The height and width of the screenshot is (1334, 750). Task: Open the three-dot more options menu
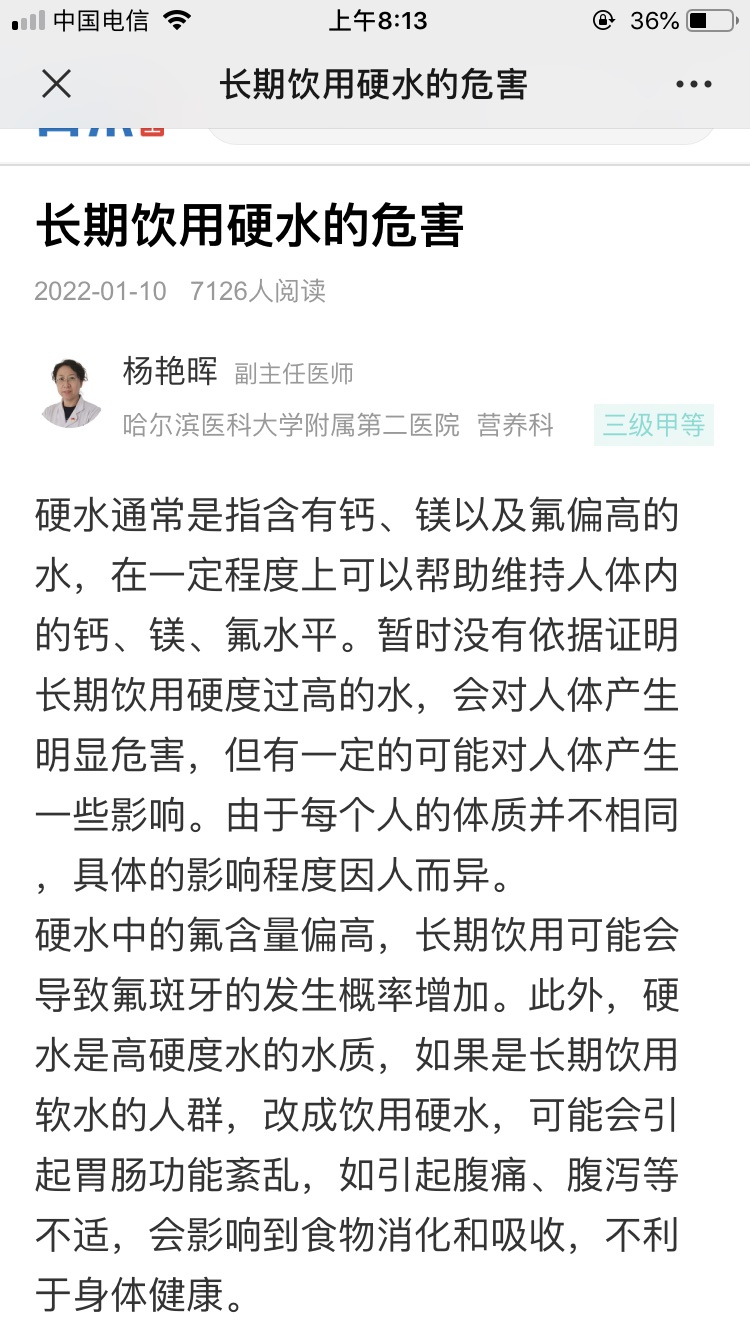[693, 85]
